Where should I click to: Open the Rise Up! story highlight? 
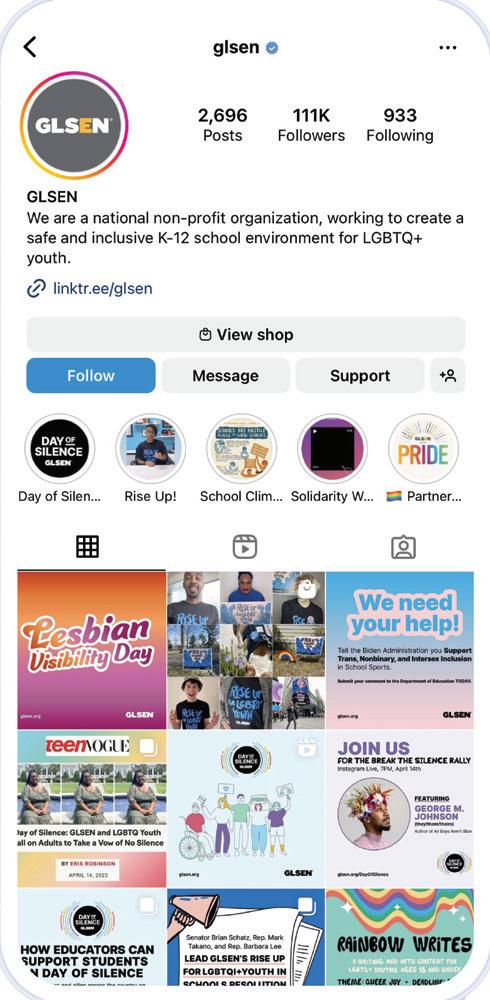coord(151,449)
